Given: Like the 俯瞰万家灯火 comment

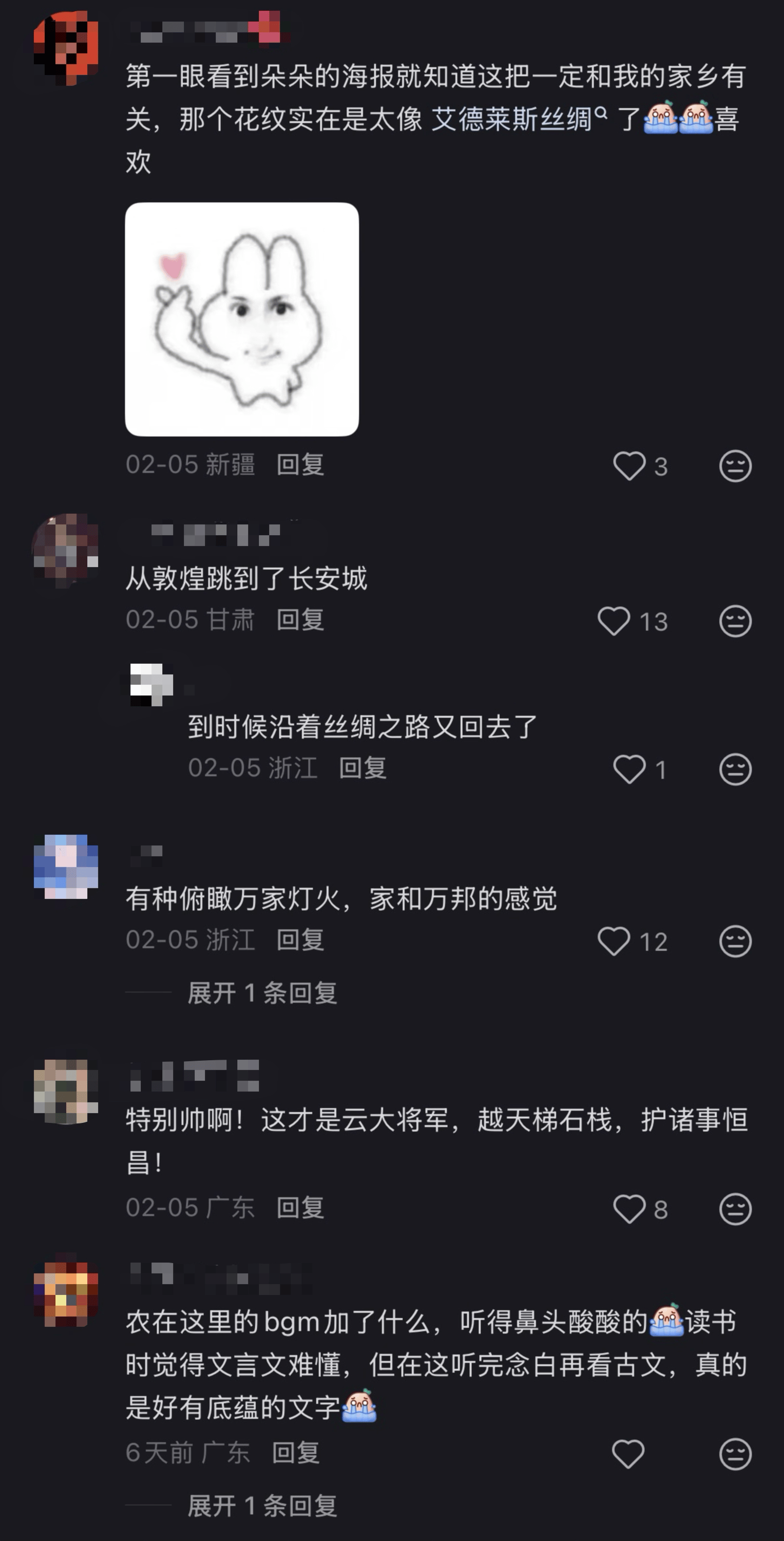Looking at the screenshot, I should [614, 941].
